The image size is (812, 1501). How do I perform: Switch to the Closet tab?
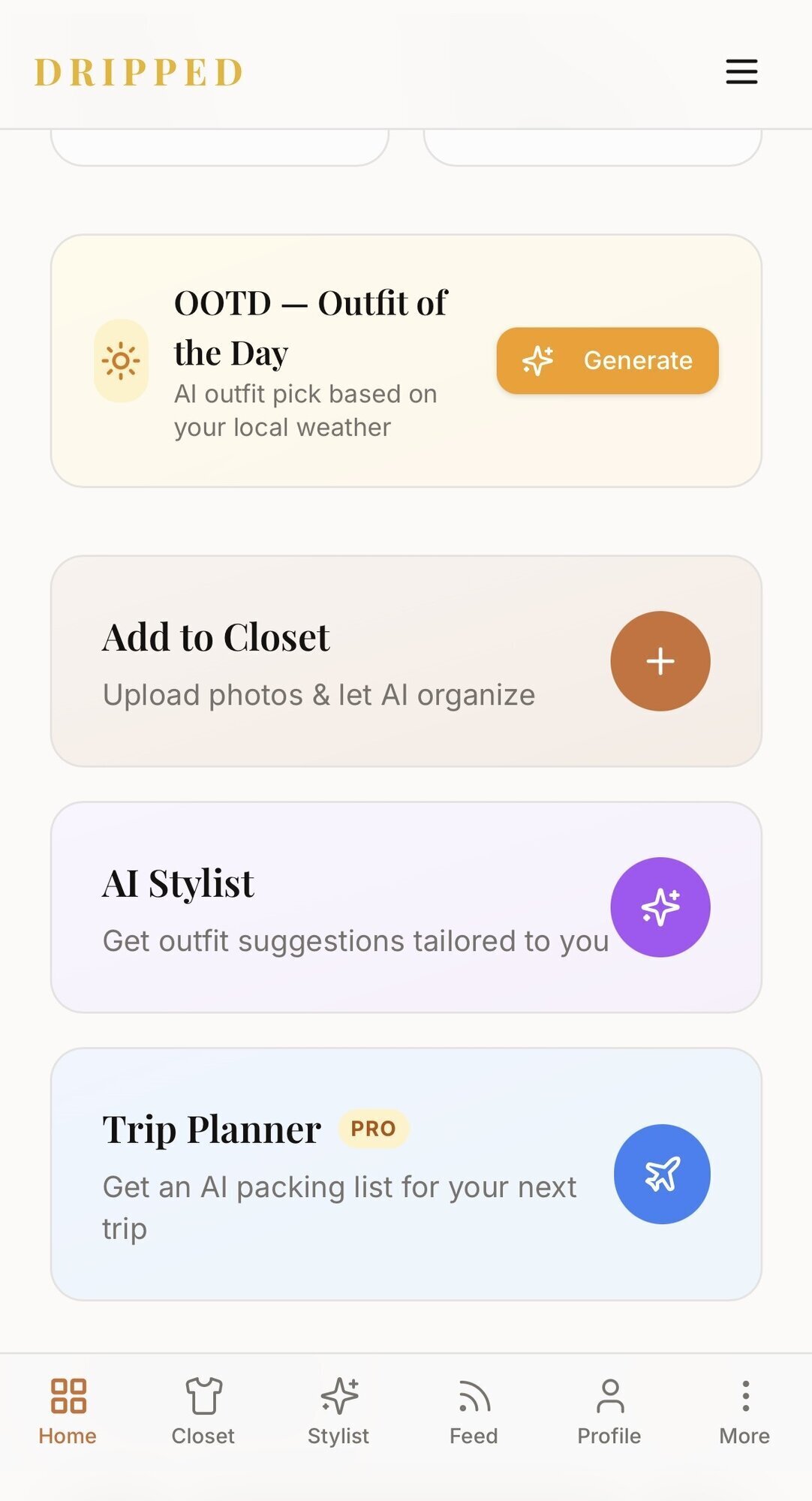(203, 1412)
